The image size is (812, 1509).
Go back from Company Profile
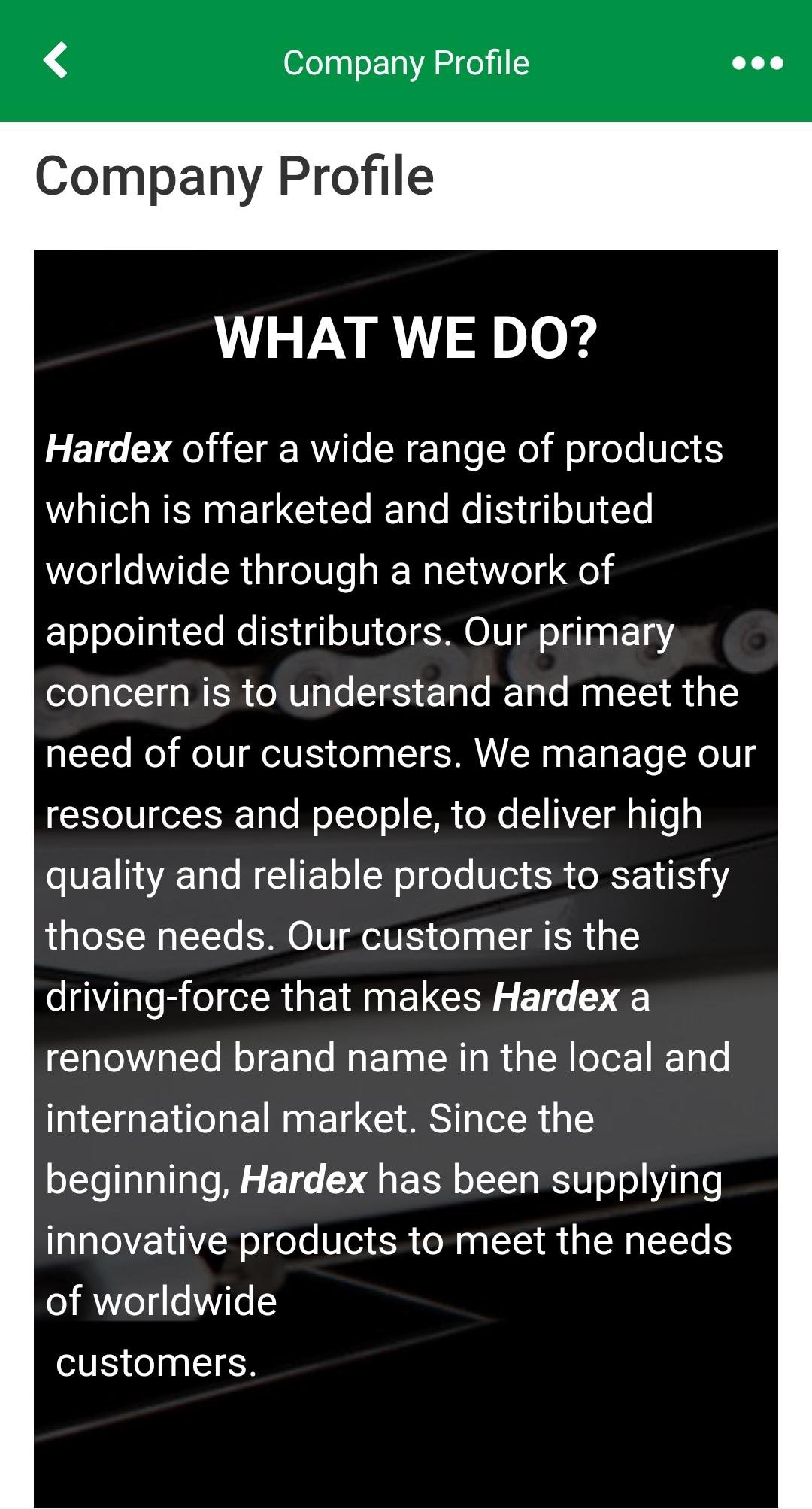click(x=56, y=61)
